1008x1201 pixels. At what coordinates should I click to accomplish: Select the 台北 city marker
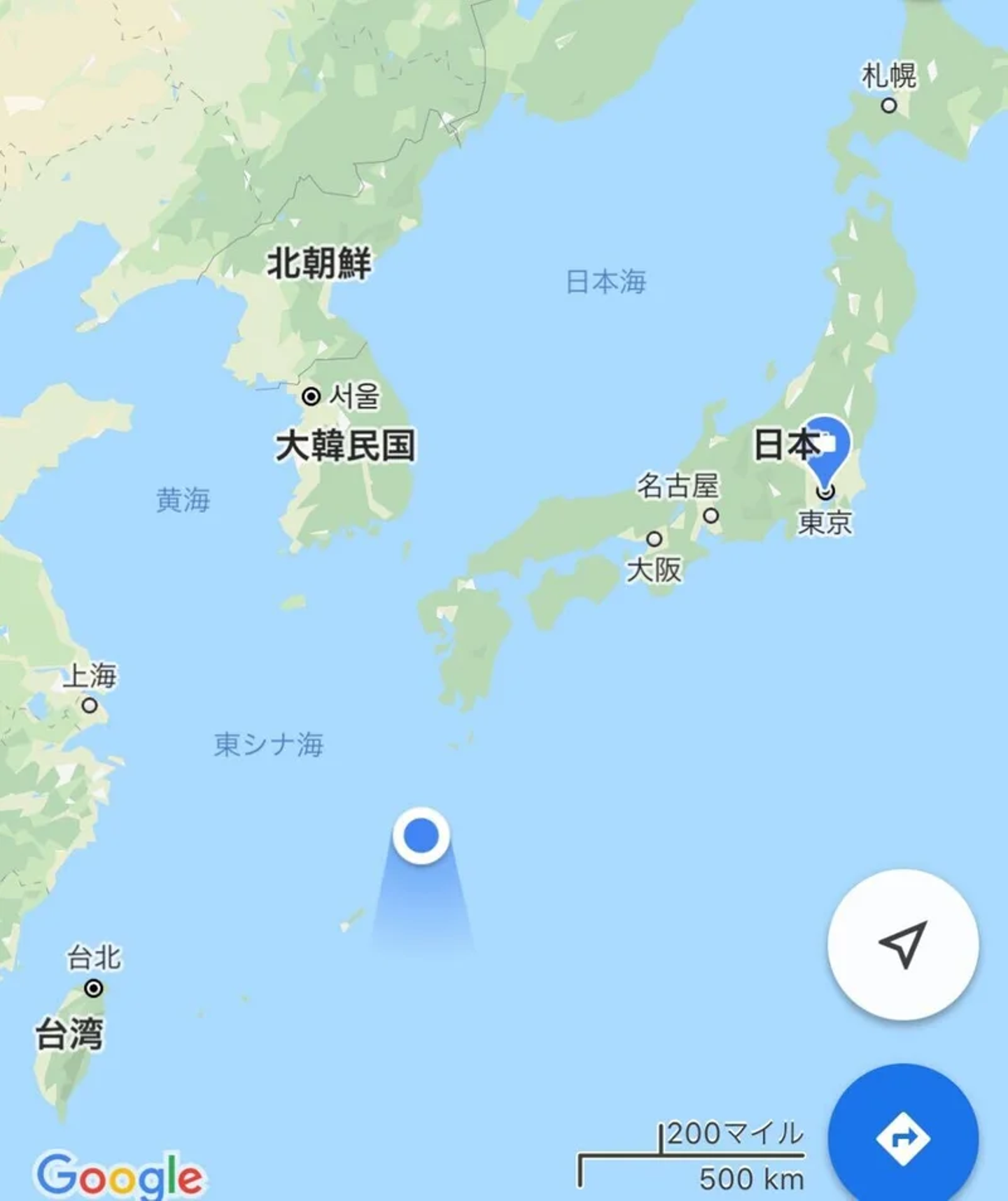point(94,988)
